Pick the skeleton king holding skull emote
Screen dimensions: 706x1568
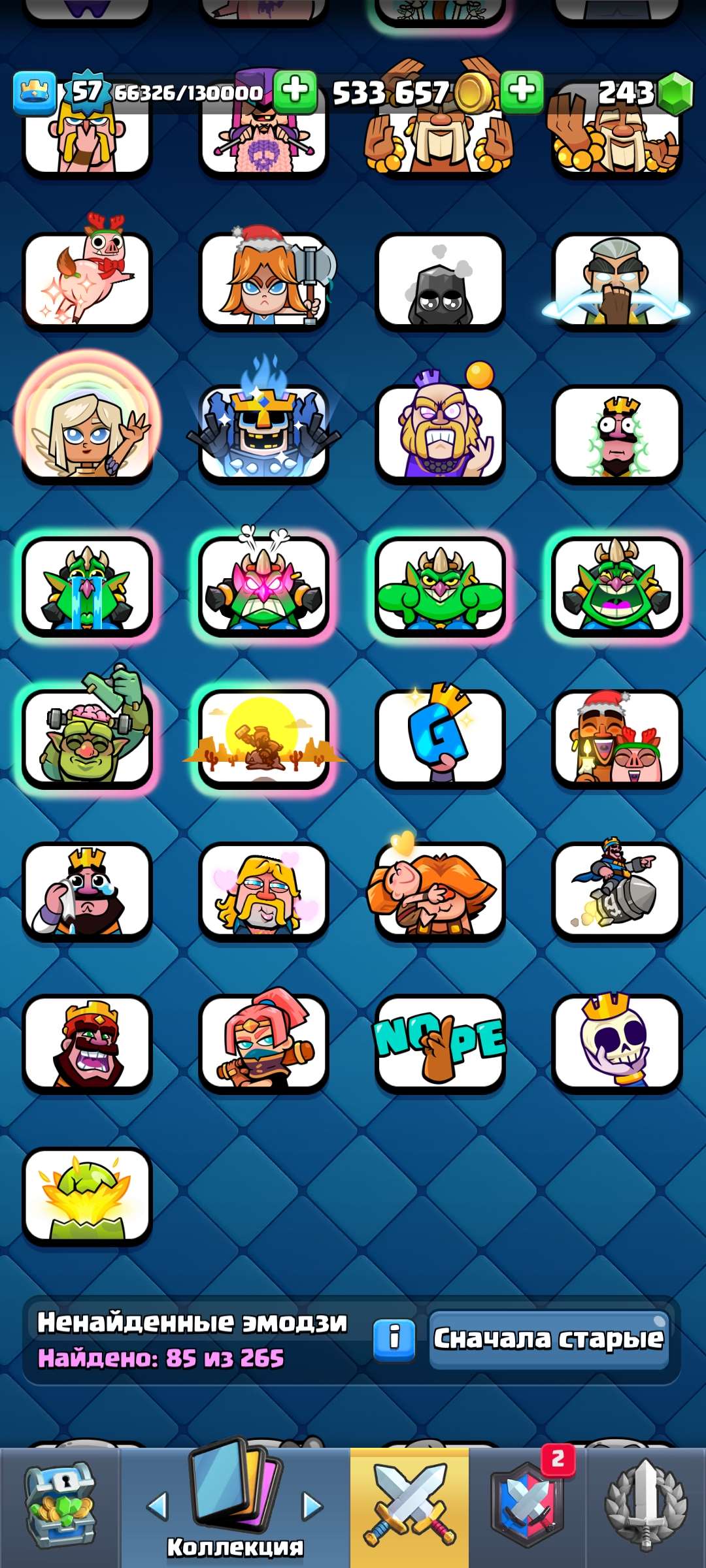[x=616, y=1043]
